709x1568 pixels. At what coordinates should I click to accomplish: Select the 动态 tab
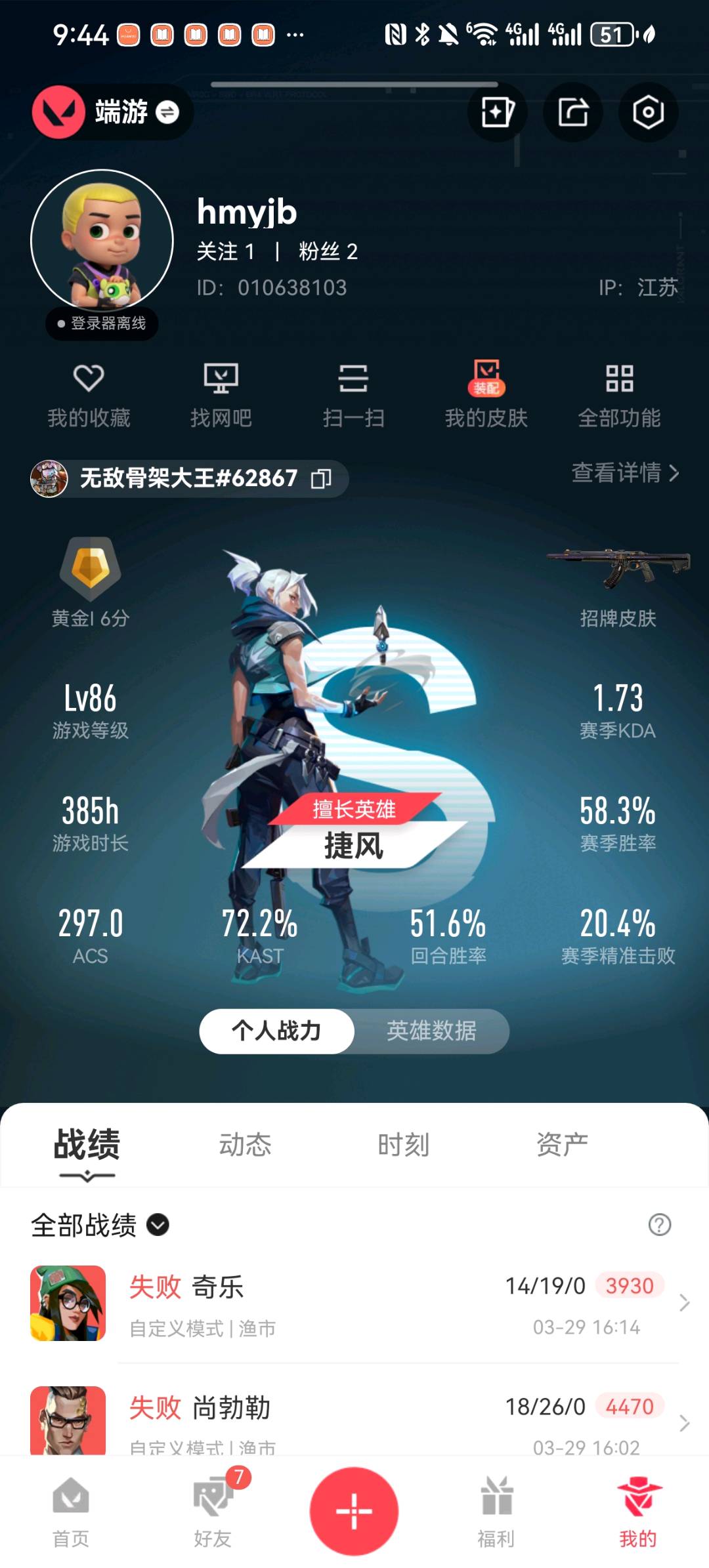click(x=245, y=1145)
